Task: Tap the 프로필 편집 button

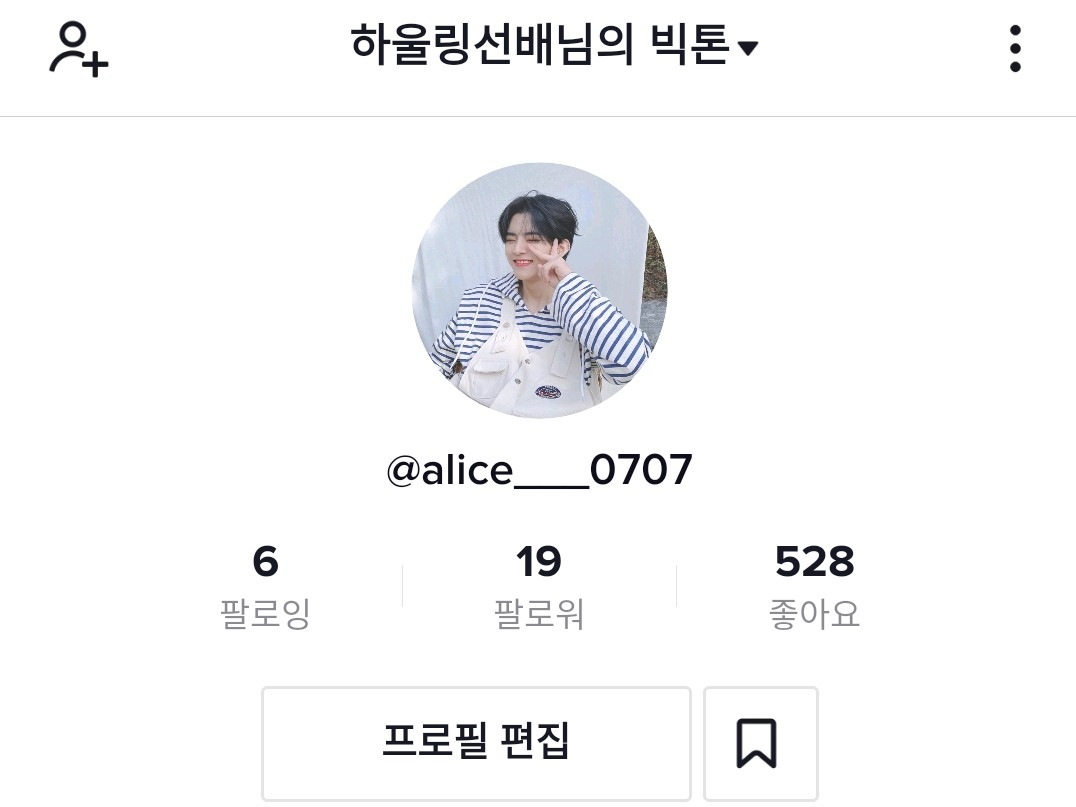Action: pyautogui.click(x=476, y=742)
